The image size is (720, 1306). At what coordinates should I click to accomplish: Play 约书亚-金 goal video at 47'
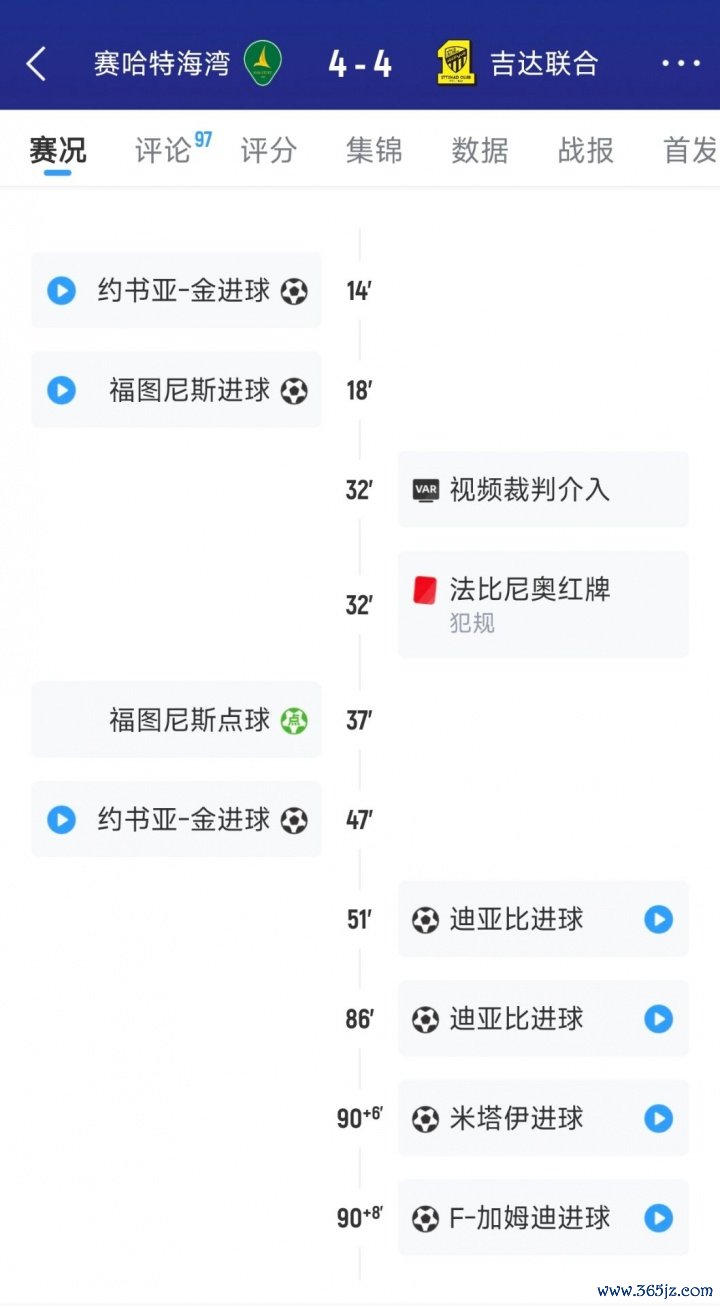point(62,820)
